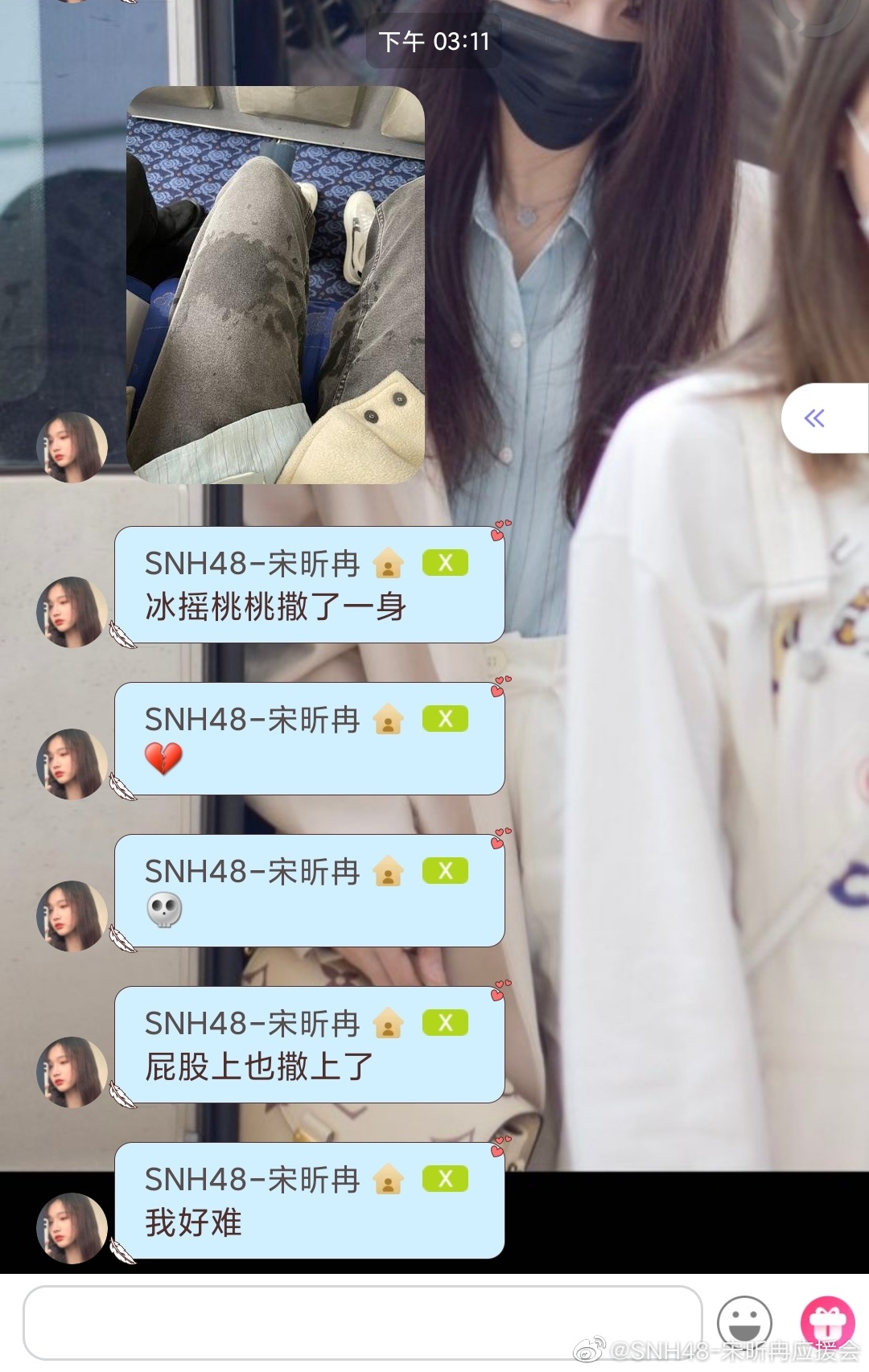Select the 屁股上也撒上了 message bubble
The width and height of the screenshot is (869, 1372).
tap(310, 1045)
